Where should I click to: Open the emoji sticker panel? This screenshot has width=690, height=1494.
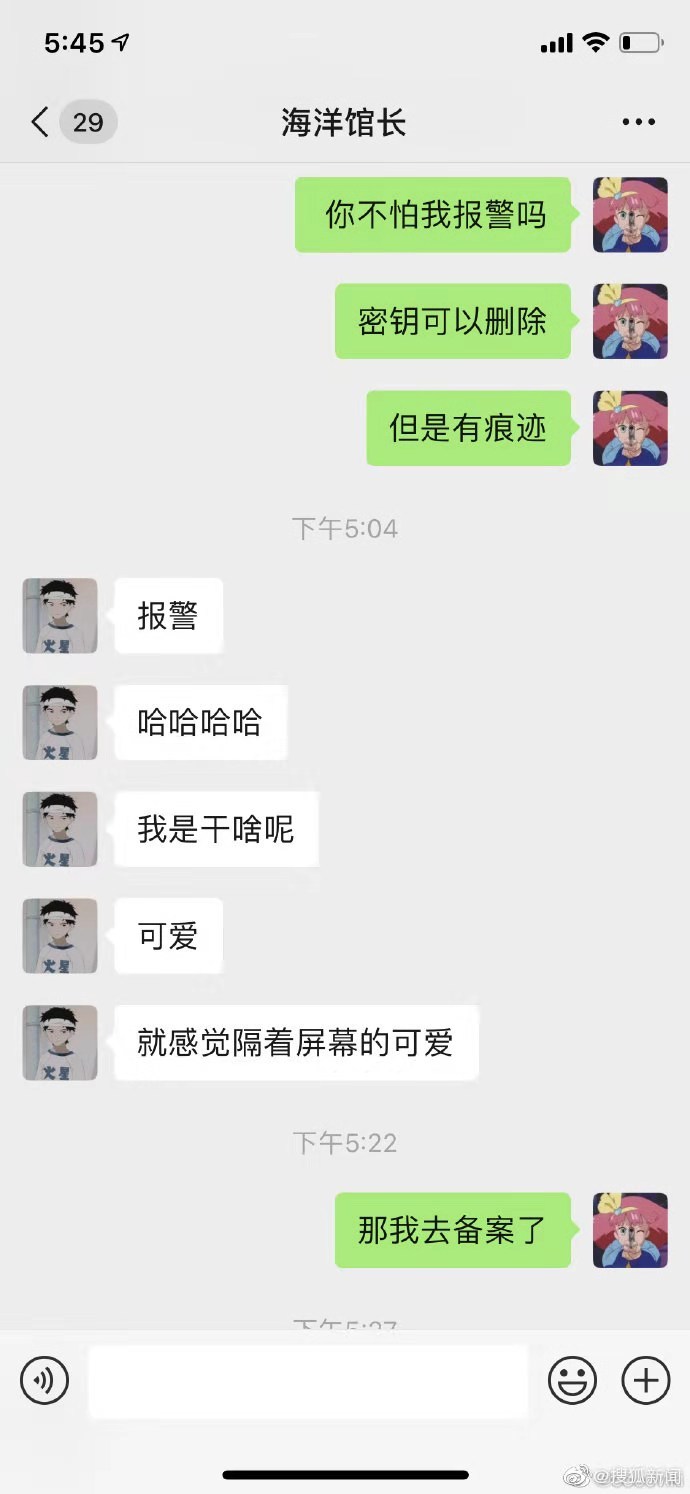(x=572, y=1381)
